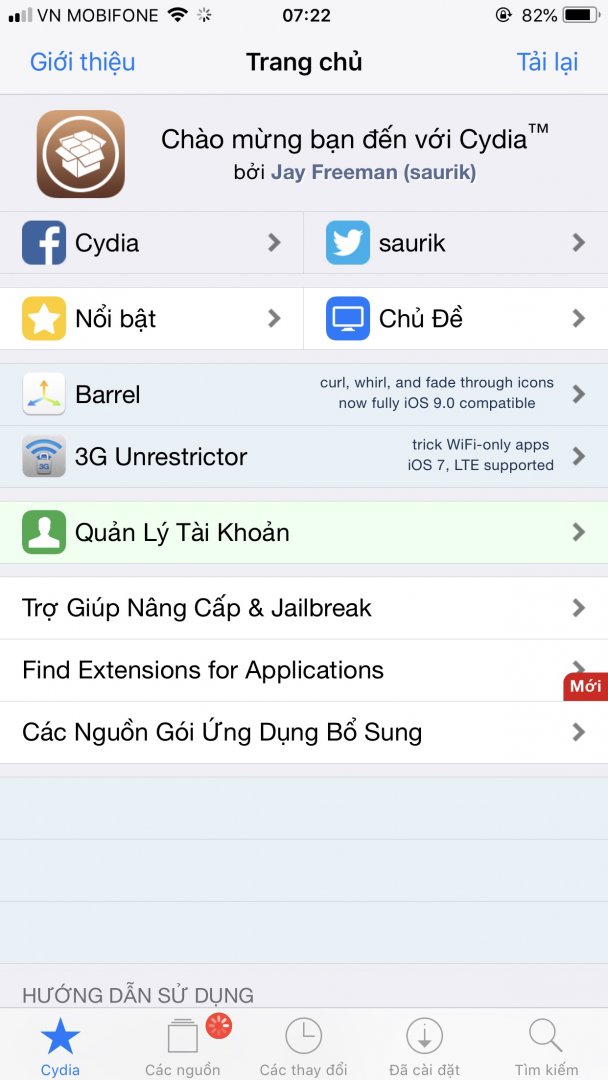The height and width of the screenshot is (1080, 608).
Task: Go to the Đã cài đặt tab
Action: point(424,1046)
